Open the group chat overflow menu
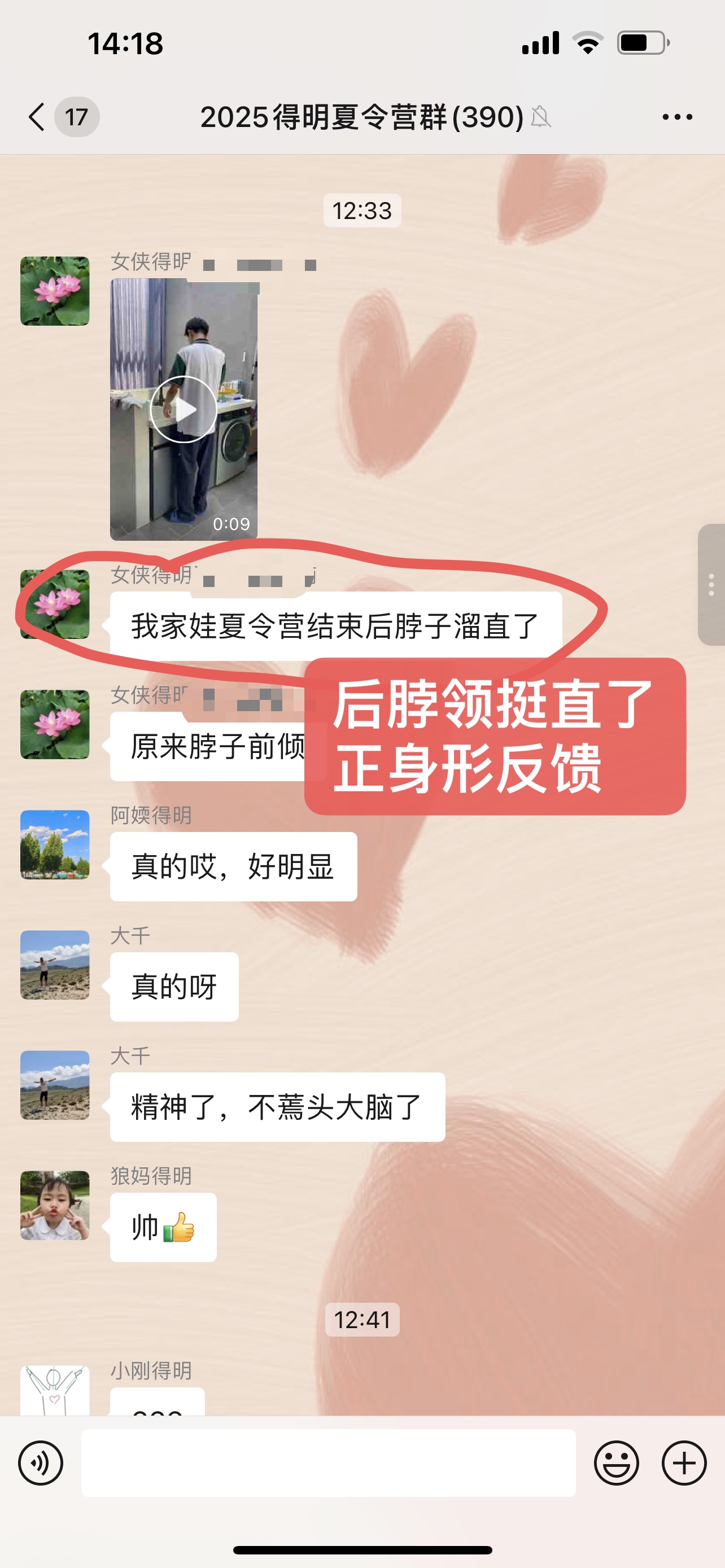Image resolution: width=725 pixels, height=1568 pixels. pyautogui.click(x=677, y=116)
